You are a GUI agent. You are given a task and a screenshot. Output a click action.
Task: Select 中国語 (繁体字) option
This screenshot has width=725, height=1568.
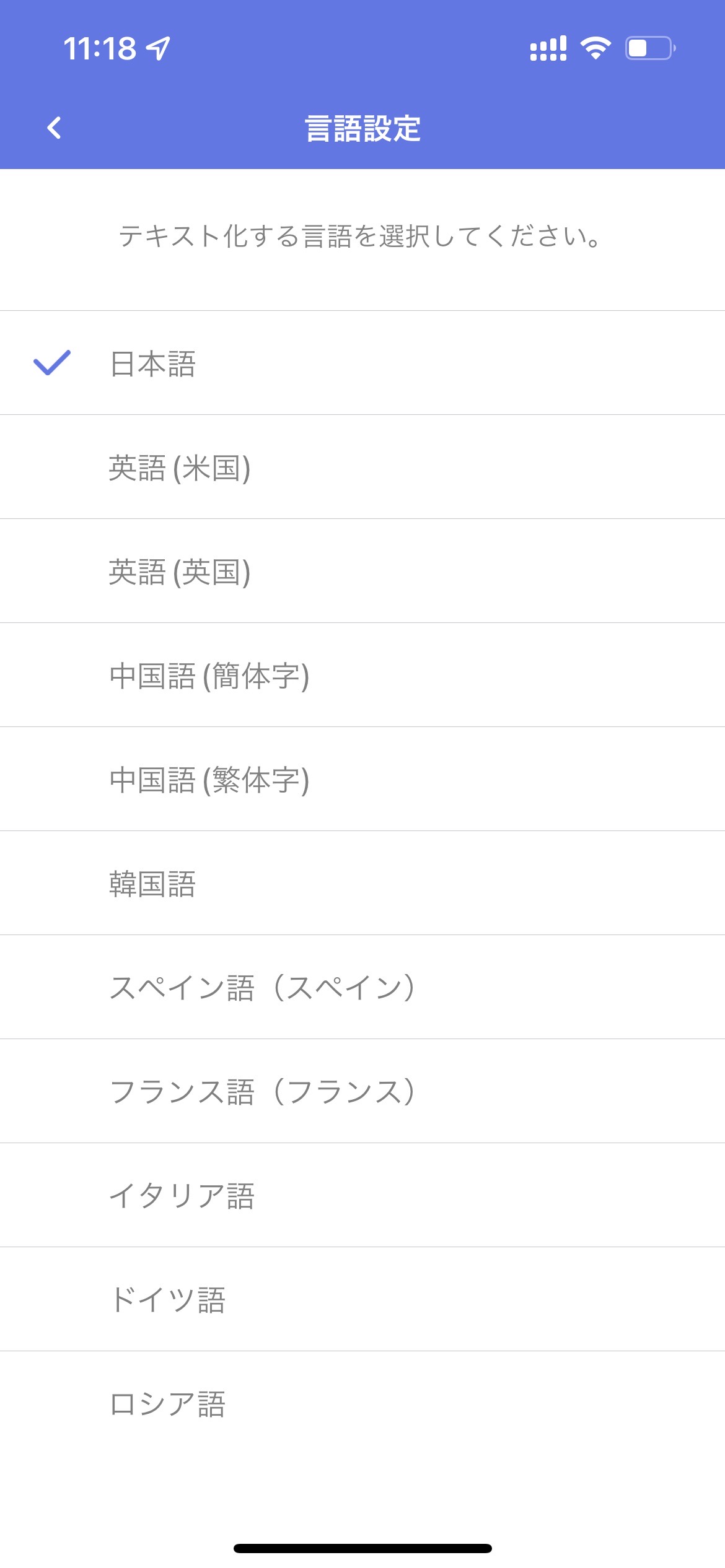(362, 779)
